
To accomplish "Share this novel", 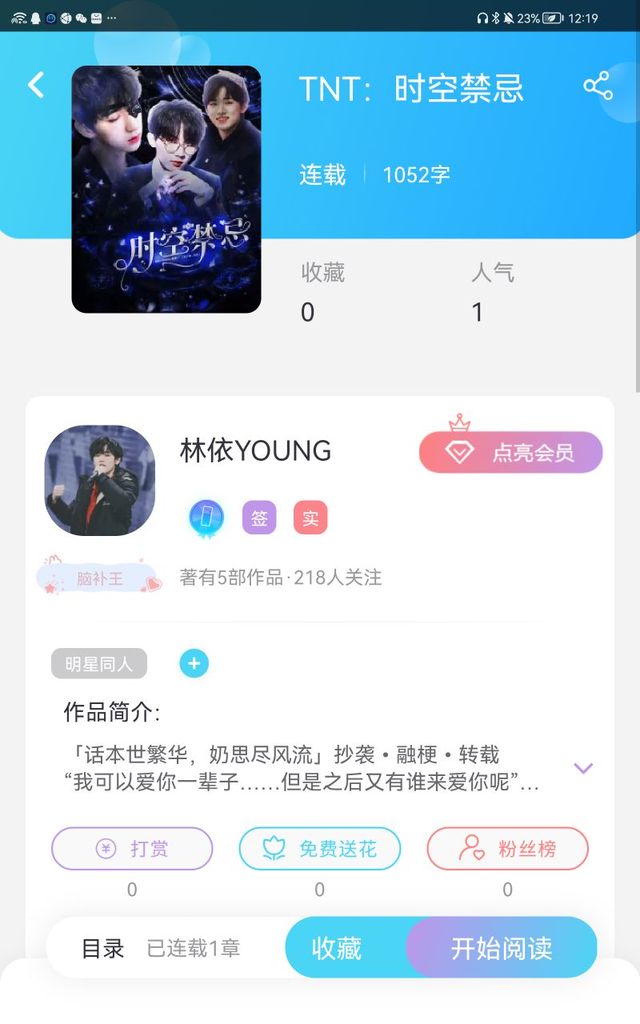I will click(x=598, y=86).
